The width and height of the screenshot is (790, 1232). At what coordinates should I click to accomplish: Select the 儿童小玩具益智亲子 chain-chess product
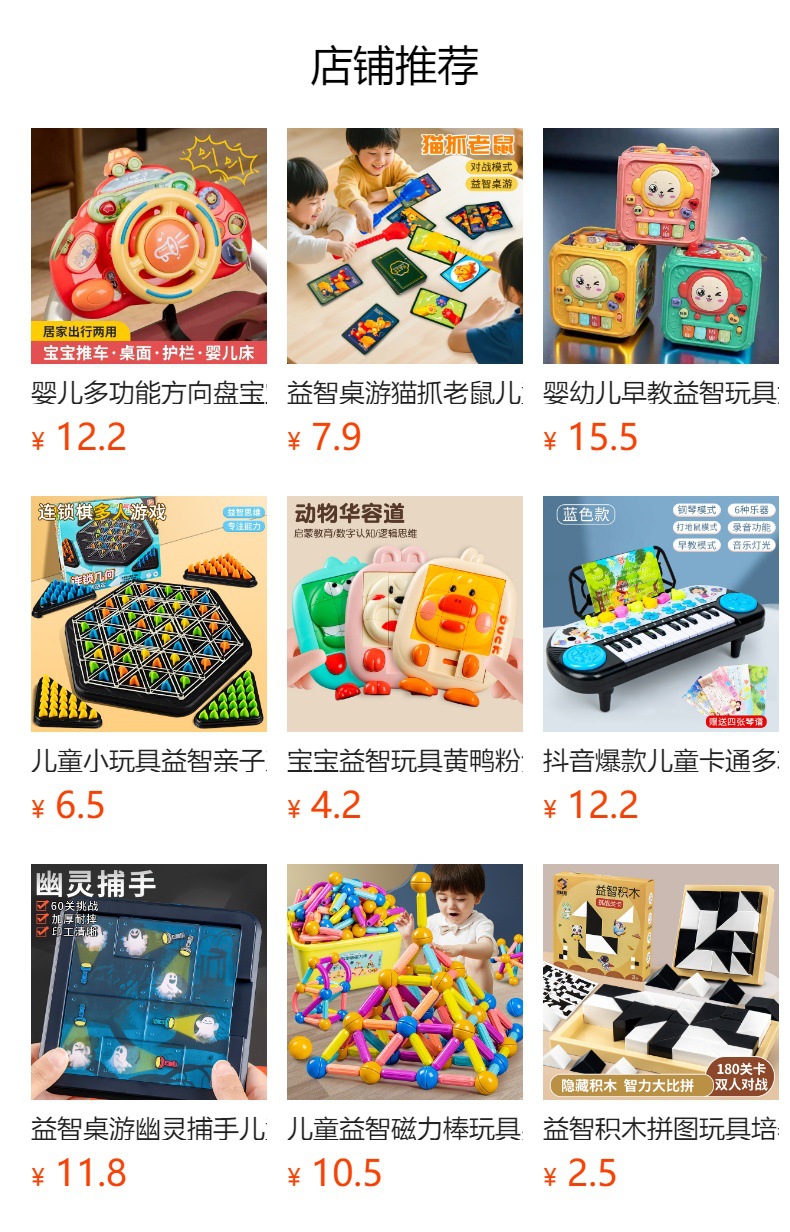(x=148, y=614)
